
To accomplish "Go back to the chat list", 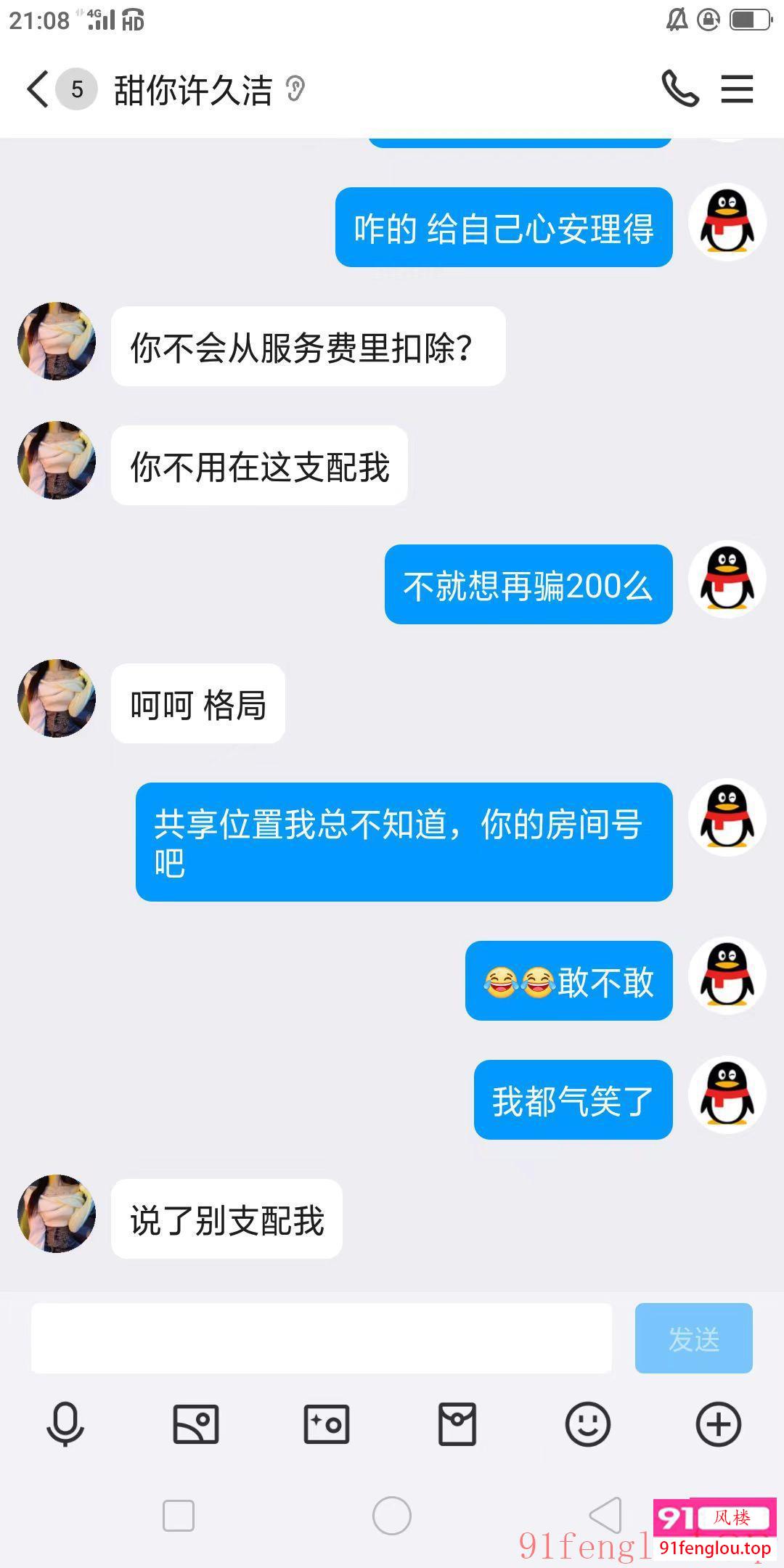I will click(x=38, y=89).
